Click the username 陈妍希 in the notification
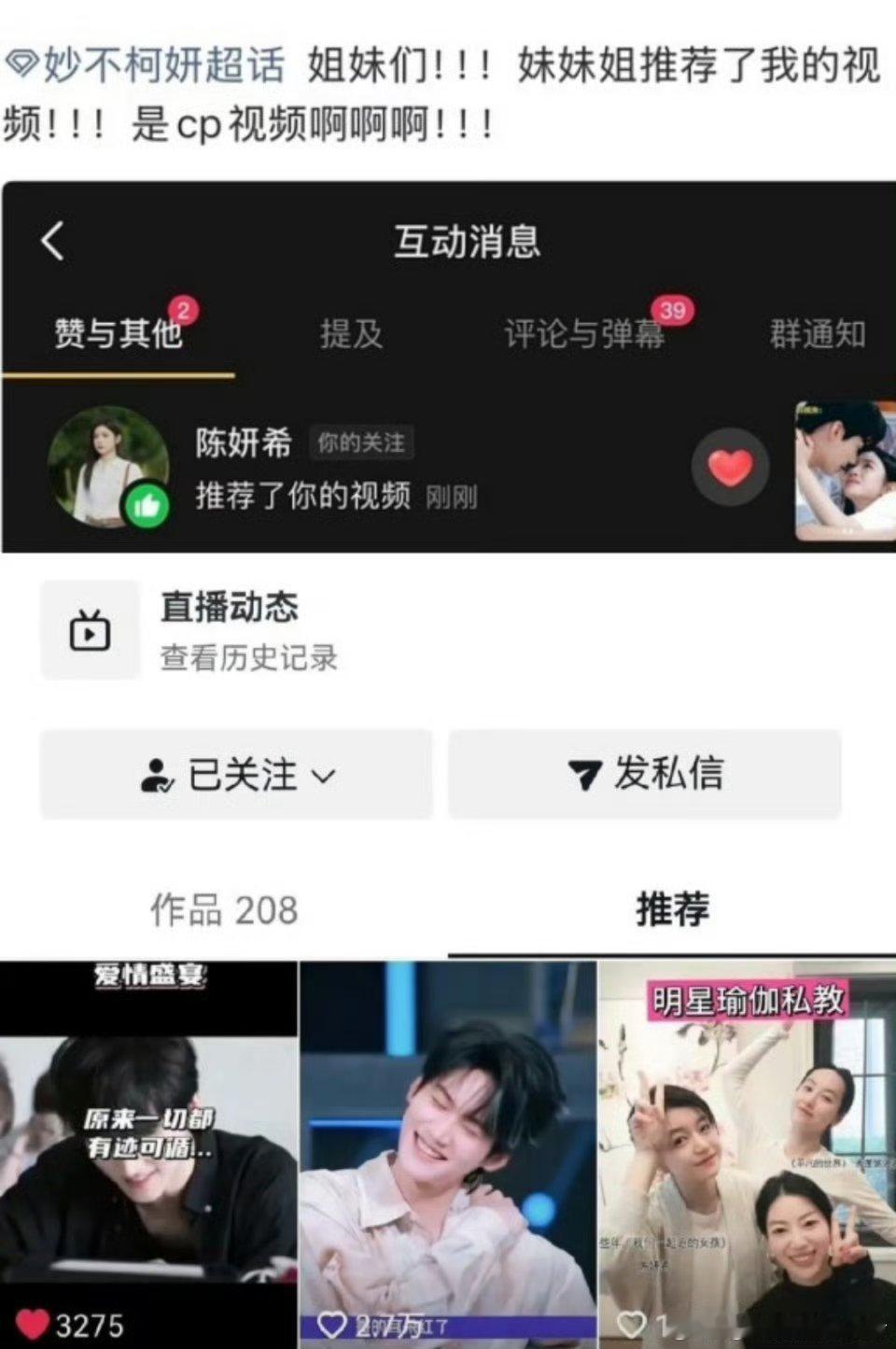 tap(241, 443)
